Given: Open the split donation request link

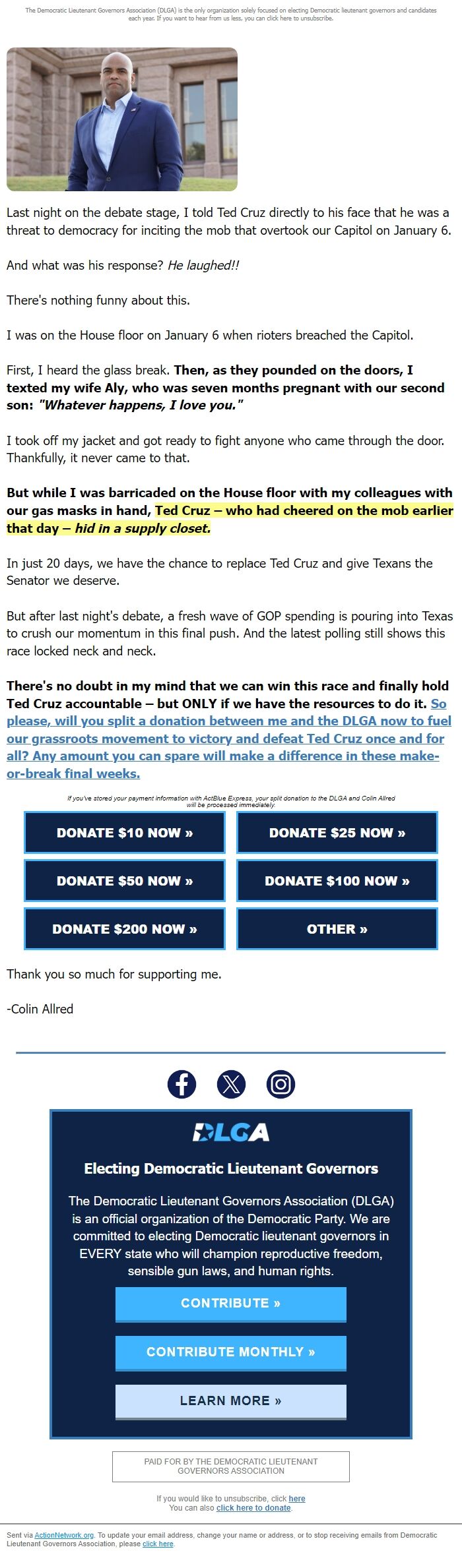Looking at the screenshot, I should point(228,739).
